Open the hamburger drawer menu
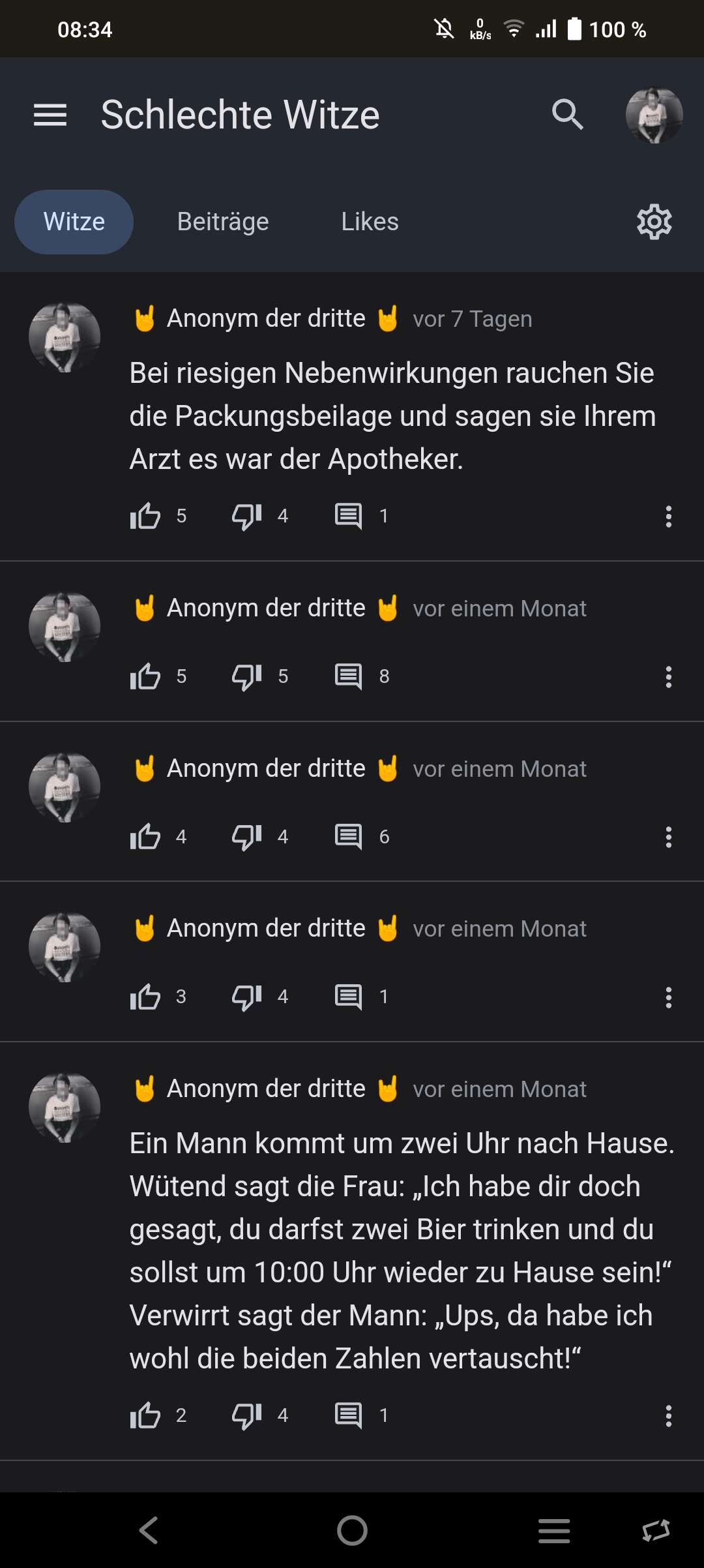Image resolution: width=704 pixels, height=1568 pixels. (50, 115)
